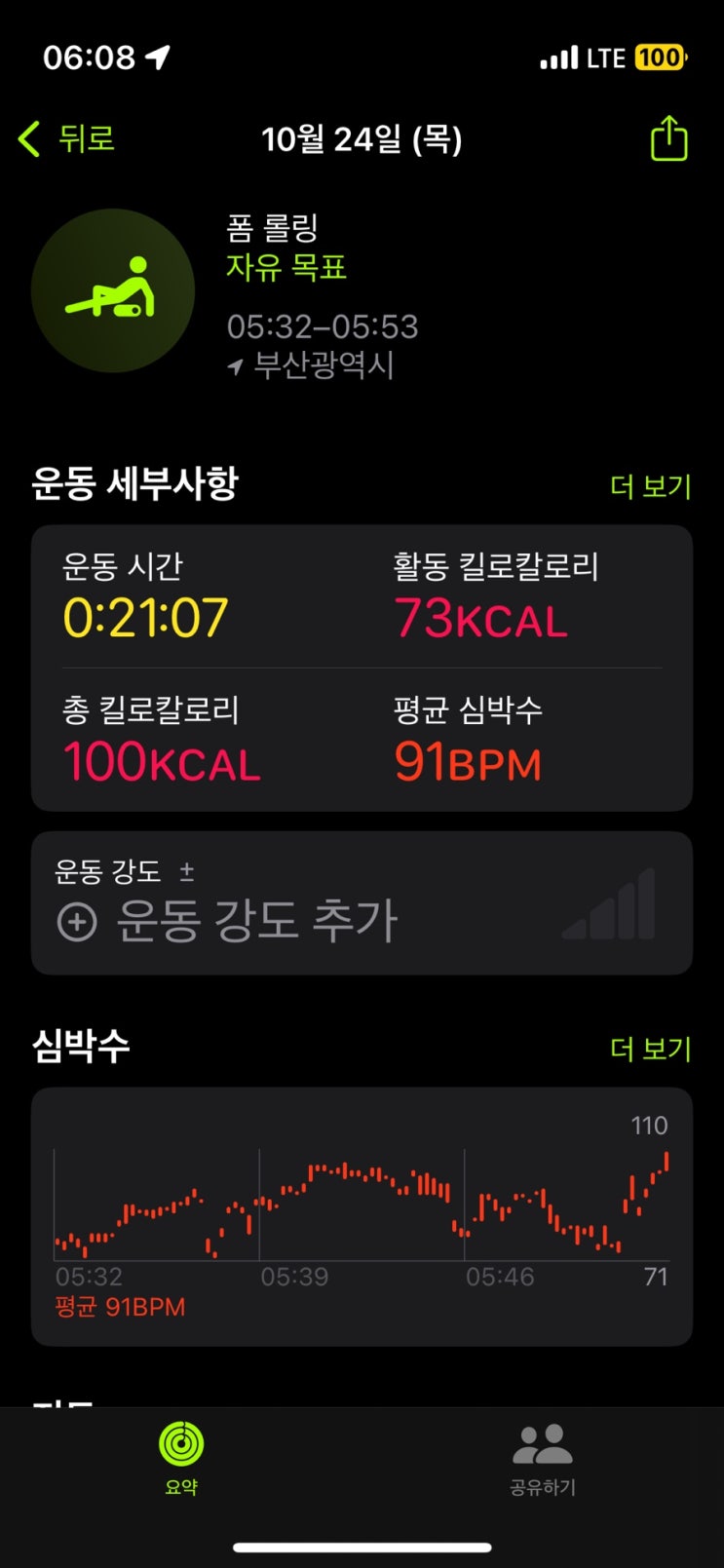This screenshot has width=724, height=1568.
Task: Go back with the 뒤로 button
Action: click(x=66, y=139)
